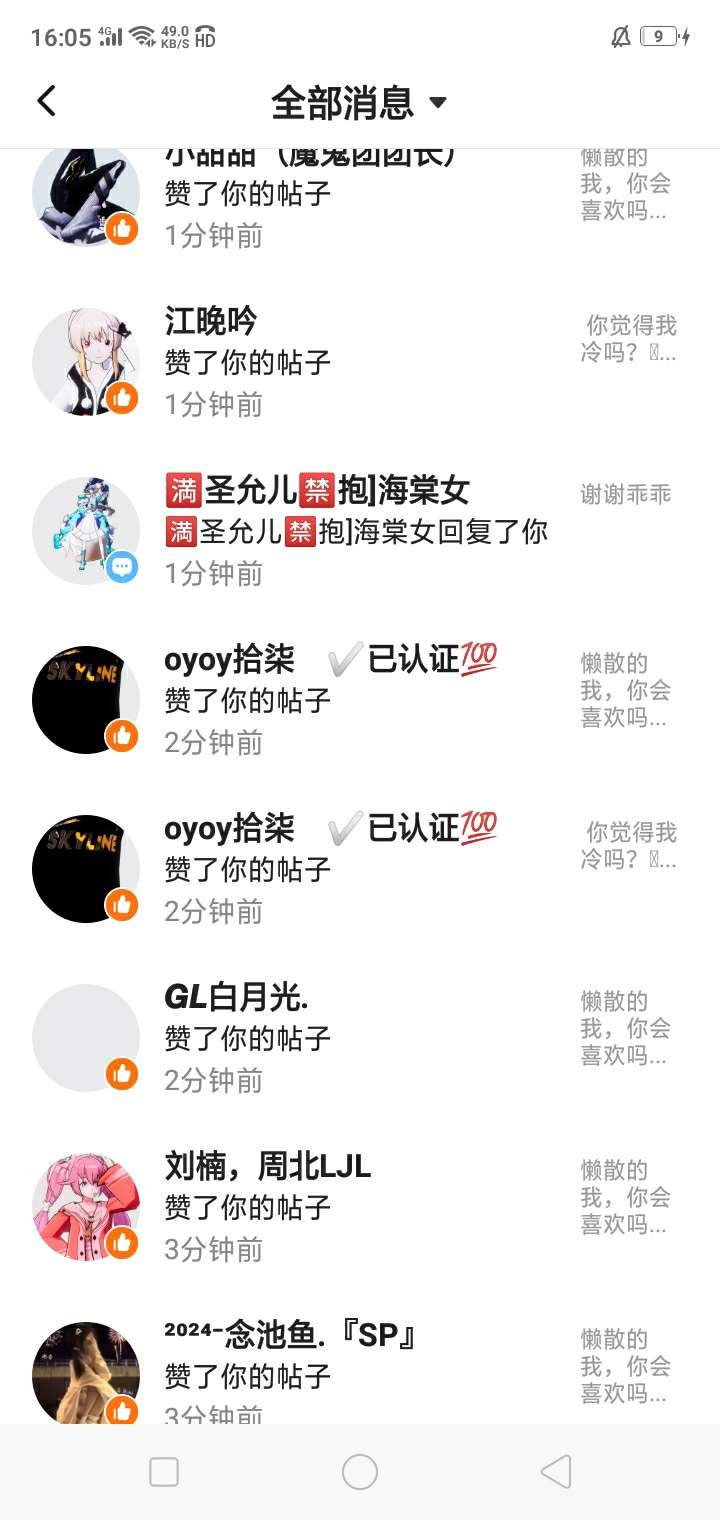
Task: Open the 谢谢乖乖 post preview
Action: 626,495
